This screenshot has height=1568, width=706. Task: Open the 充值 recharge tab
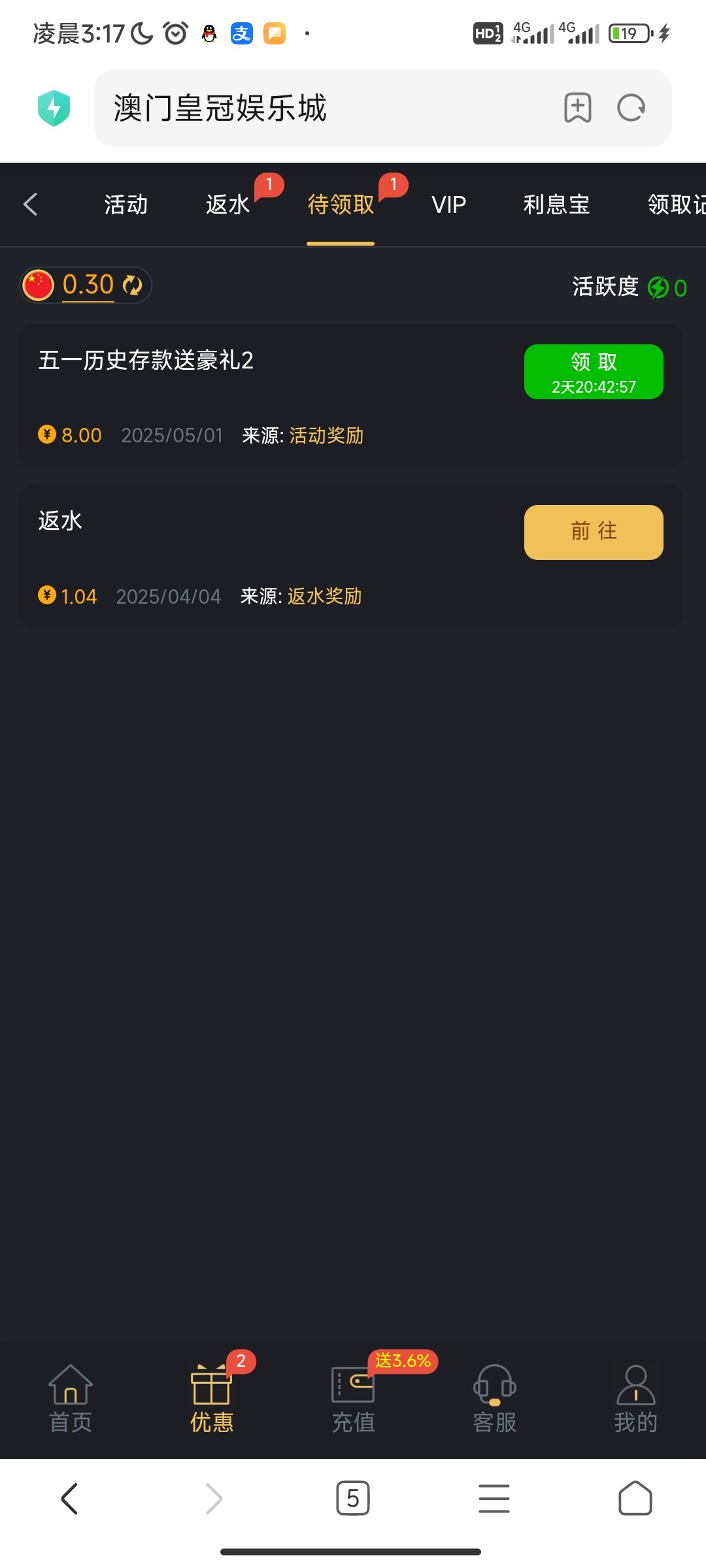tap(353, 1398)
